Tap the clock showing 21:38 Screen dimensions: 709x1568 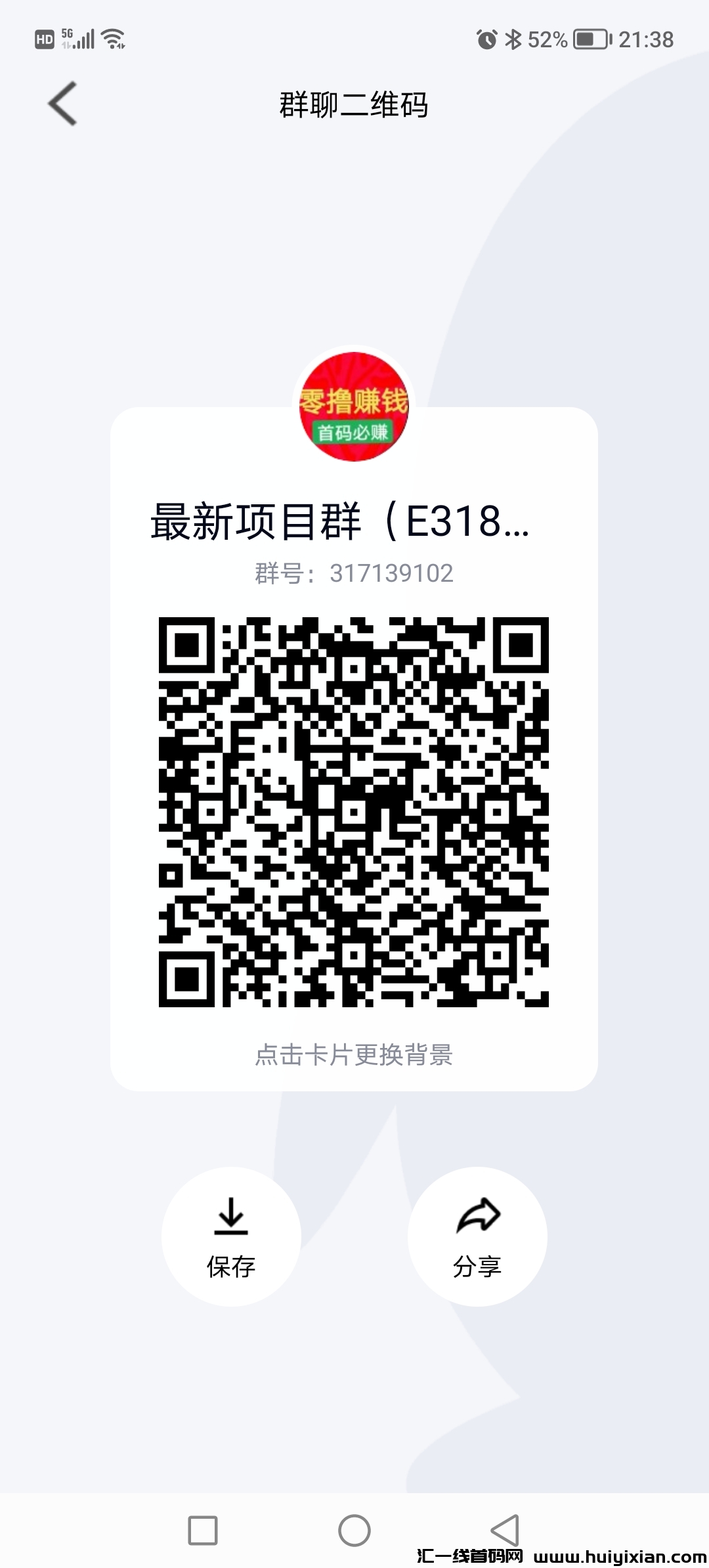pyautogui.click(x=646, y=39)
